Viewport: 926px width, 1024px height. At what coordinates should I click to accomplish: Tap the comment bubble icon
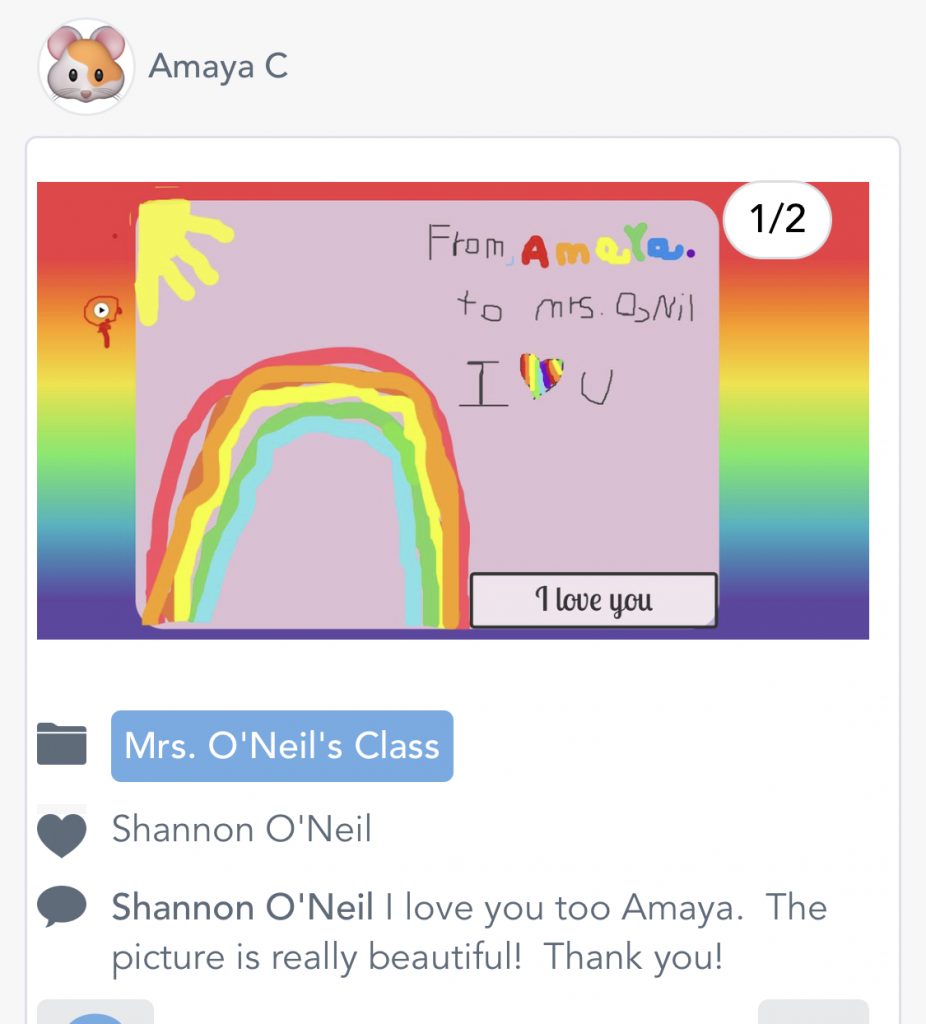(x=61, y=909)
